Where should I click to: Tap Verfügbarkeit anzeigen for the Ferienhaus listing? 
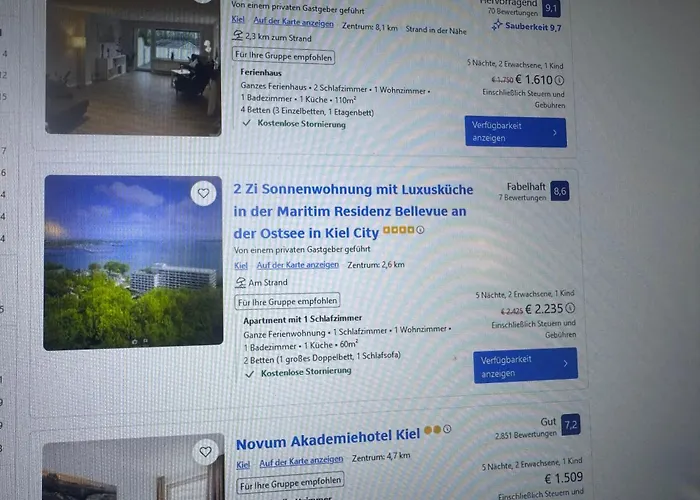click(x=515, y=132)
